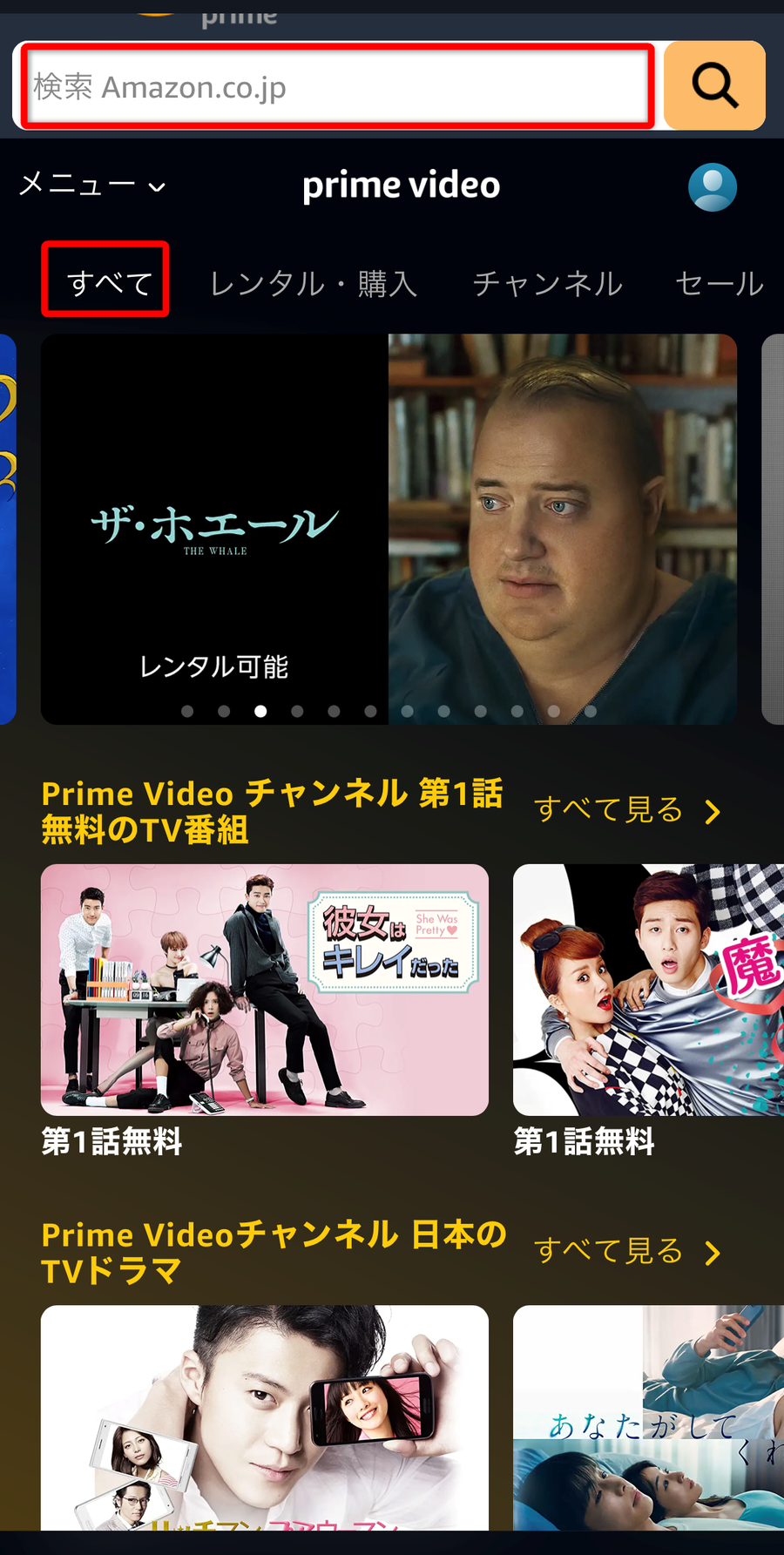Tap the orange magnifier search button
Viewport: 784px width, 1555px height.
tap(714, 85)
